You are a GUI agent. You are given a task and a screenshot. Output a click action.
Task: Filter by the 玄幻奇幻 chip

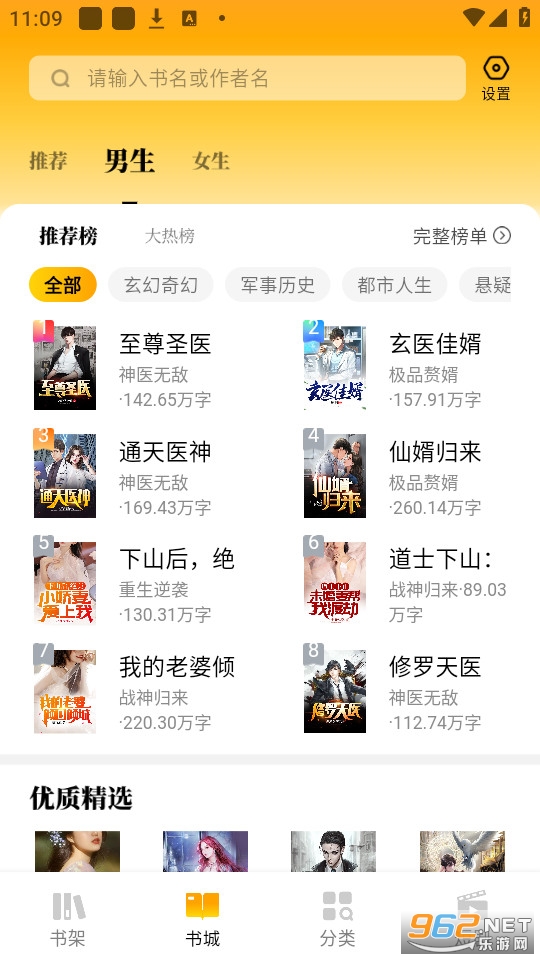[161, 285]
